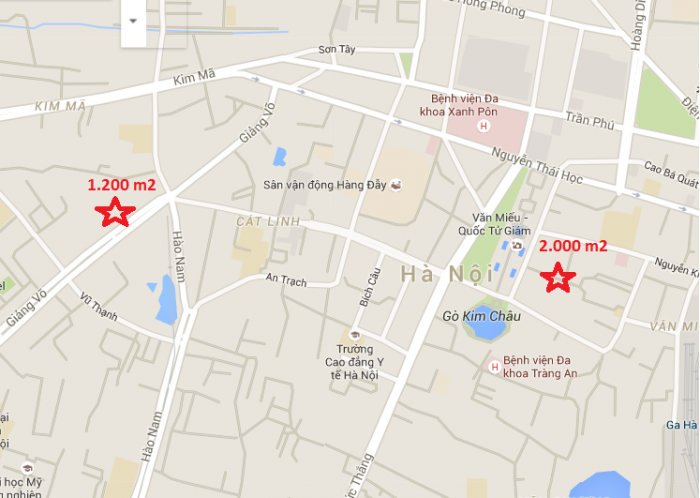700x498 pixels.
Task: Open Bệnh viện Đa khoa Xanh Pôn place marker
Action: coord(484,127)
